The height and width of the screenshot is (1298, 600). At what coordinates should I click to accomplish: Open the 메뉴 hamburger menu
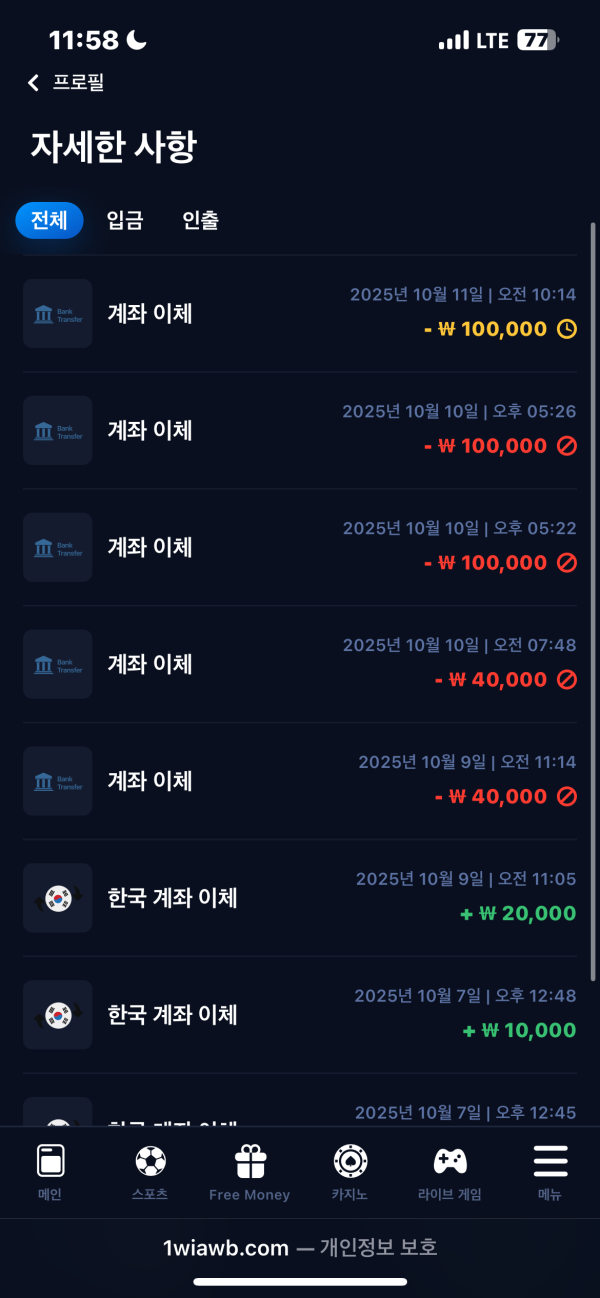[x=550, y=1172]
